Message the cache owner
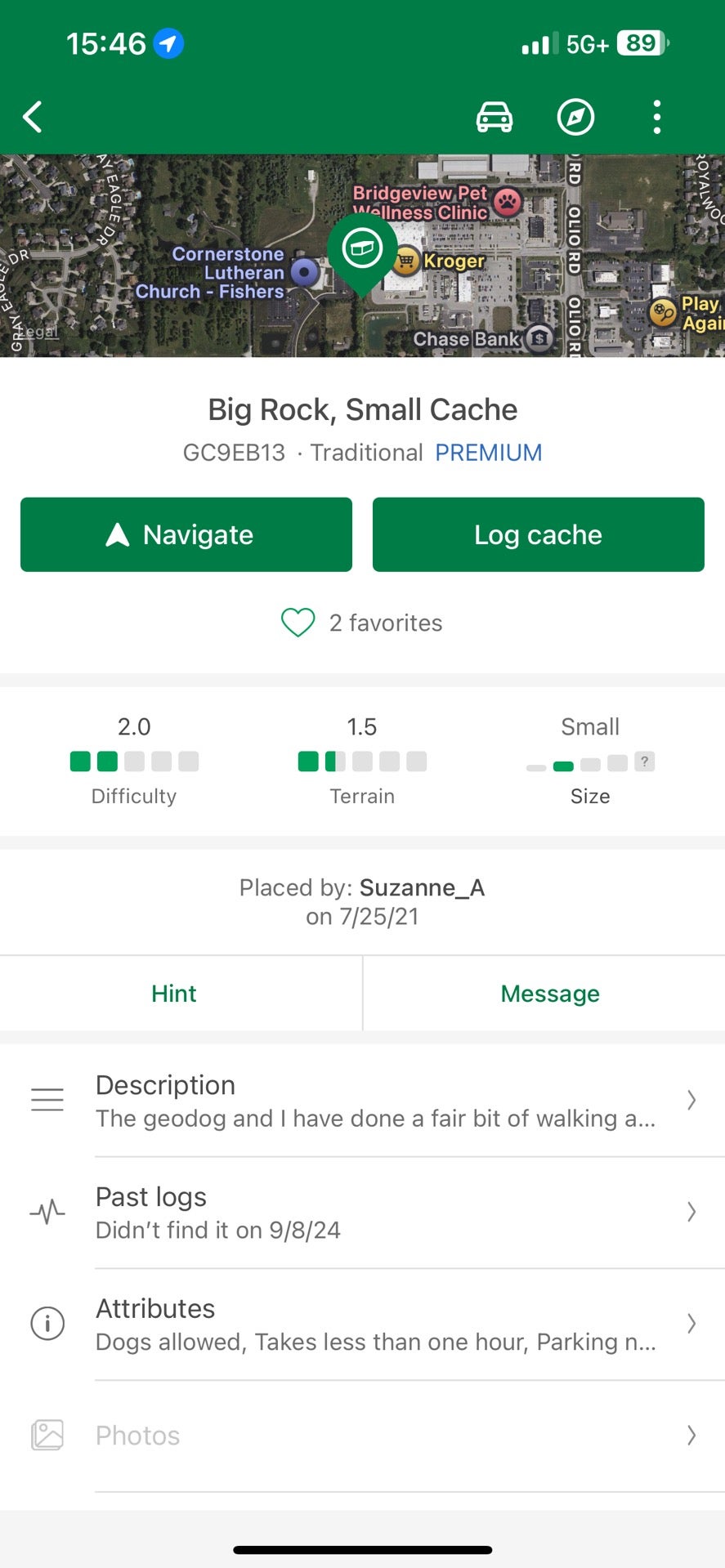This screenshot has width=725, height=1568. (x=549, y=994)
